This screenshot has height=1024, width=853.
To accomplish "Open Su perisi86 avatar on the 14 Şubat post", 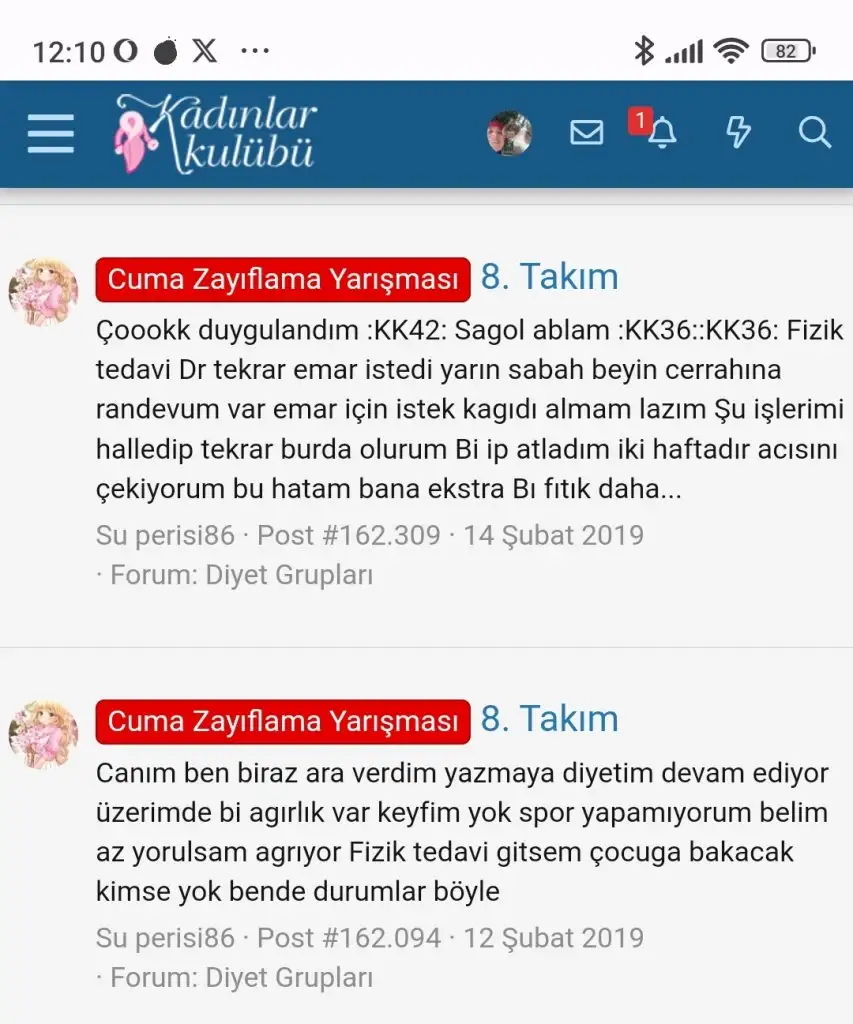I will 43,292.
